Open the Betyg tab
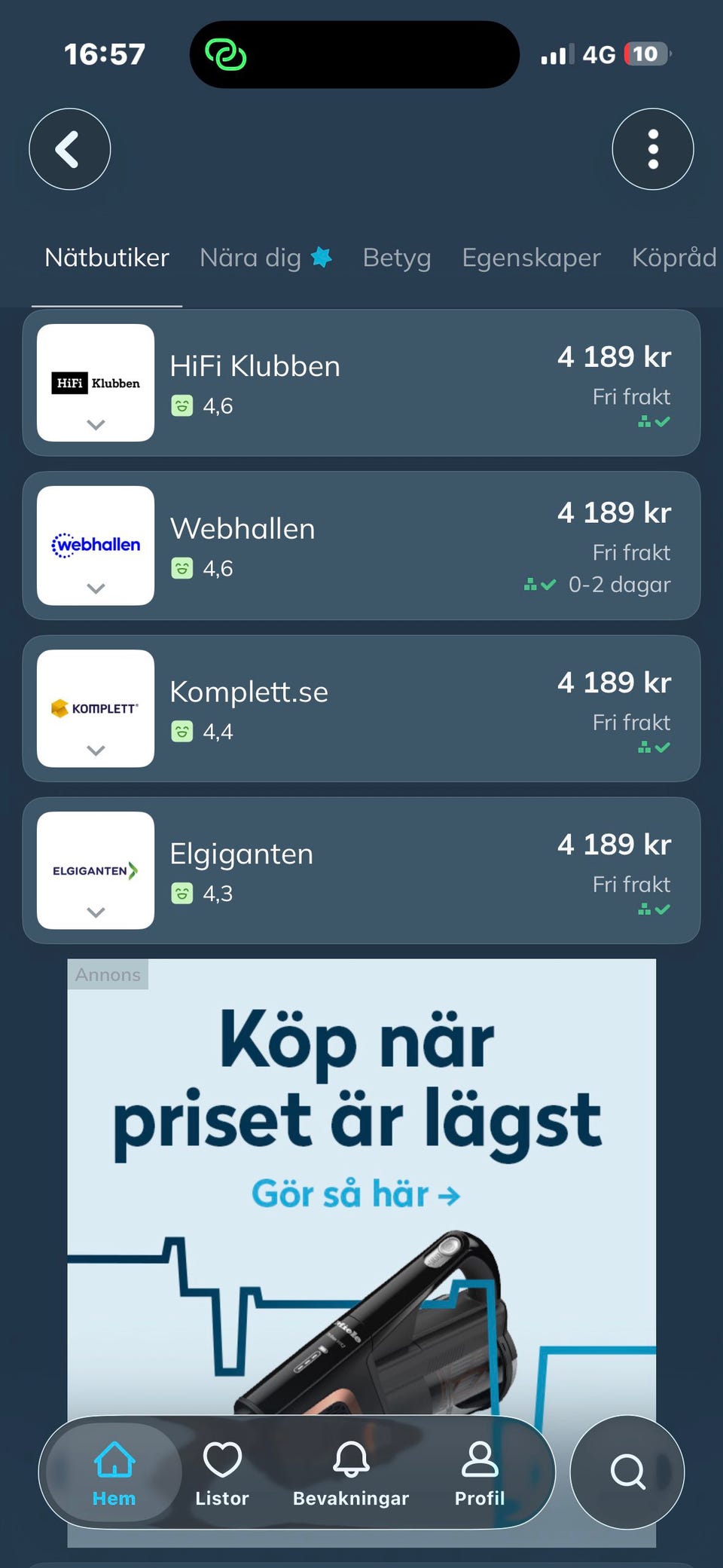Screen dimensions: 723x1568 point(397,258)
